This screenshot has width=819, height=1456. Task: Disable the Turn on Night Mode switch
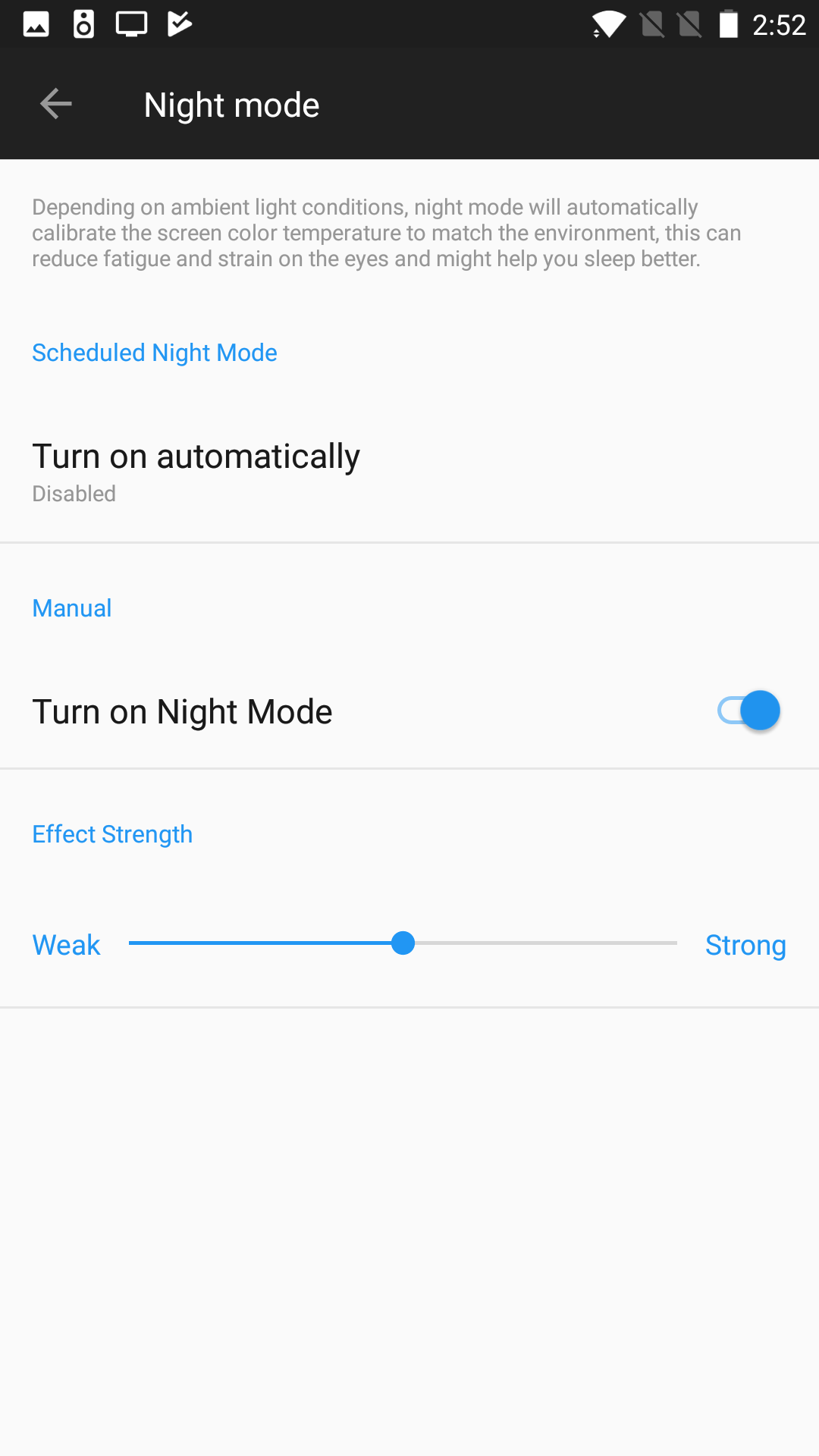[x=748, y=711]
